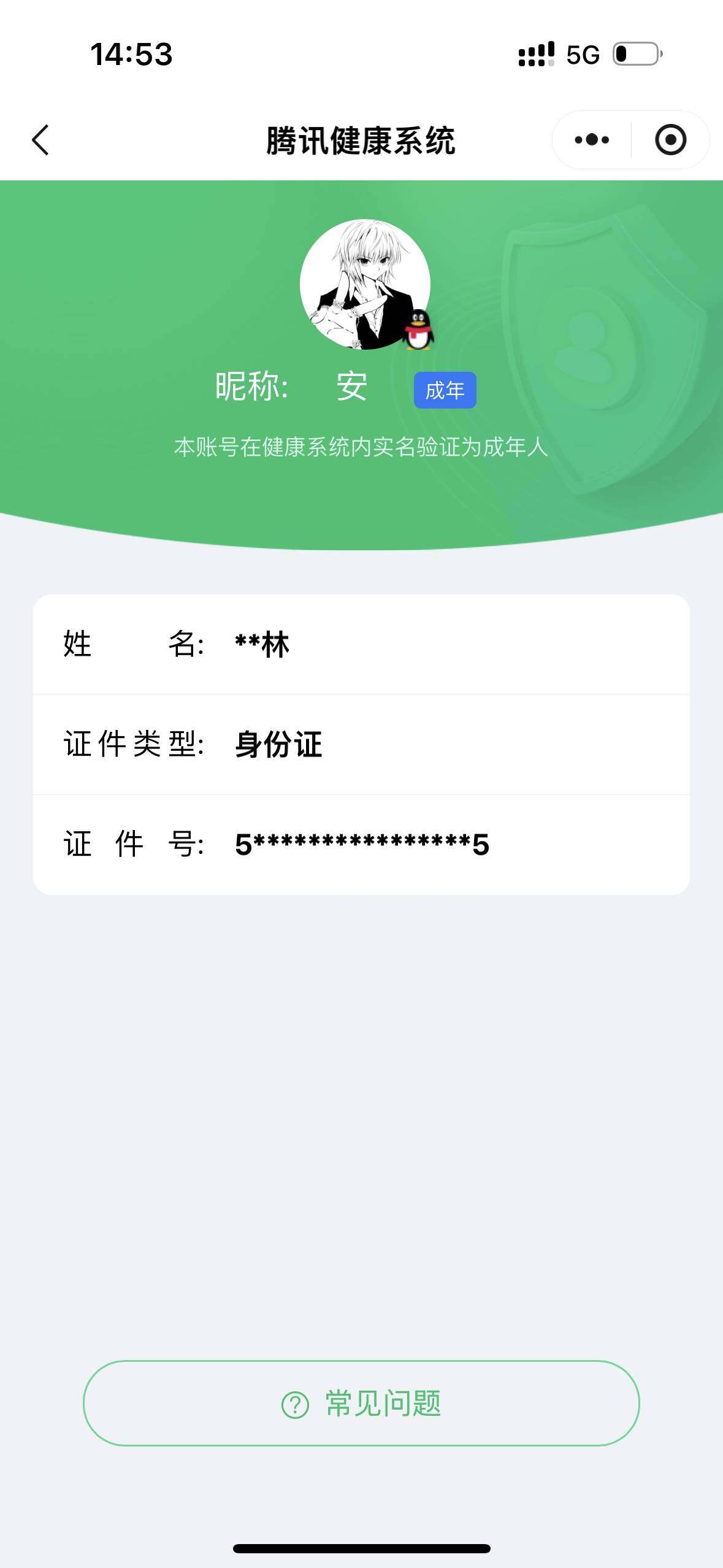The width and height of the screenshot is (723, 1568).
Task: Tap the clock showing 14:53
Action: pyautogui.click(x=130, y=55)
